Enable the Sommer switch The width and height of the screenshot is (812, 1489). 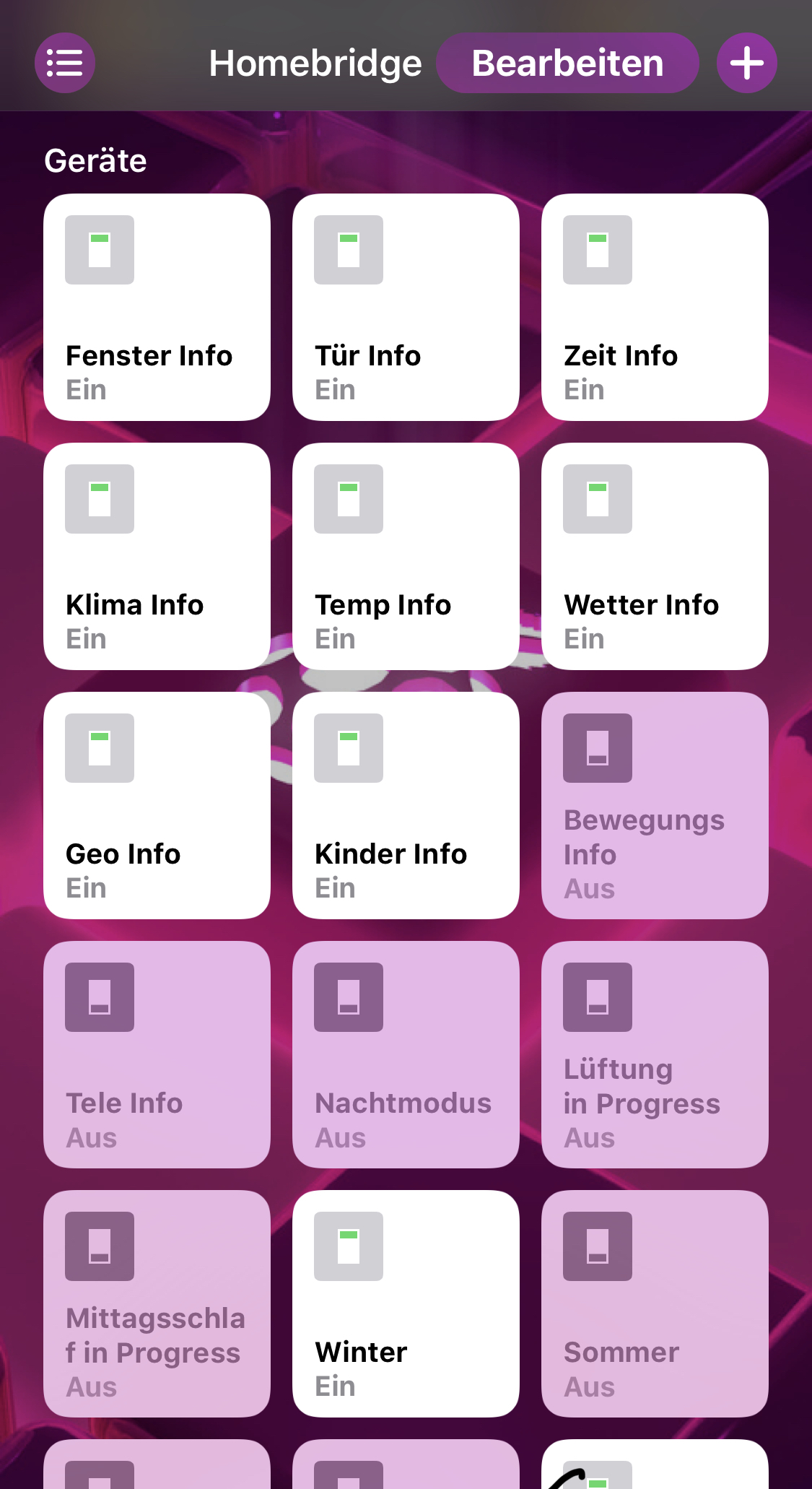(655, 1303)
